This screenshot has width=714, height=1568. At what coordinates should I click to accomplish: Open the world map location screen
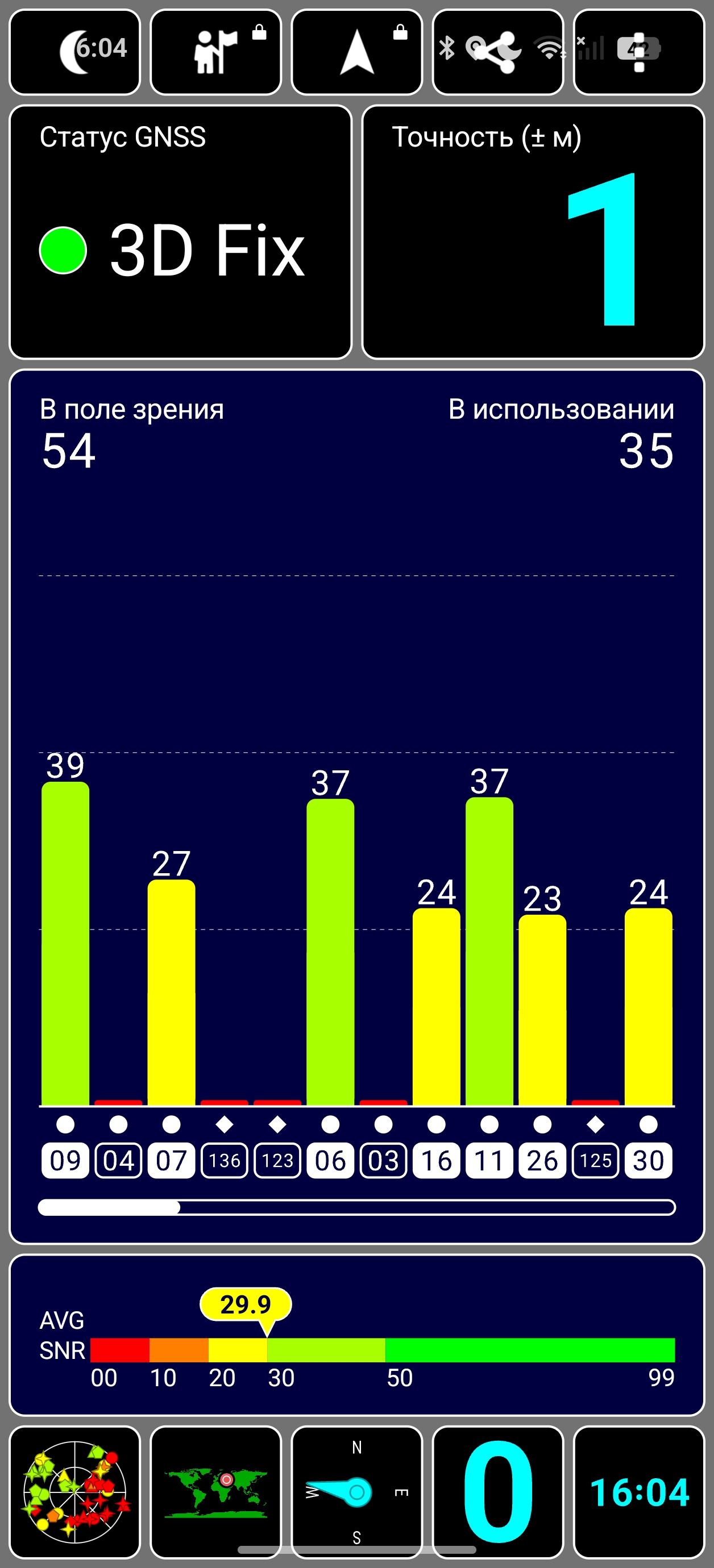point(215,1492)
